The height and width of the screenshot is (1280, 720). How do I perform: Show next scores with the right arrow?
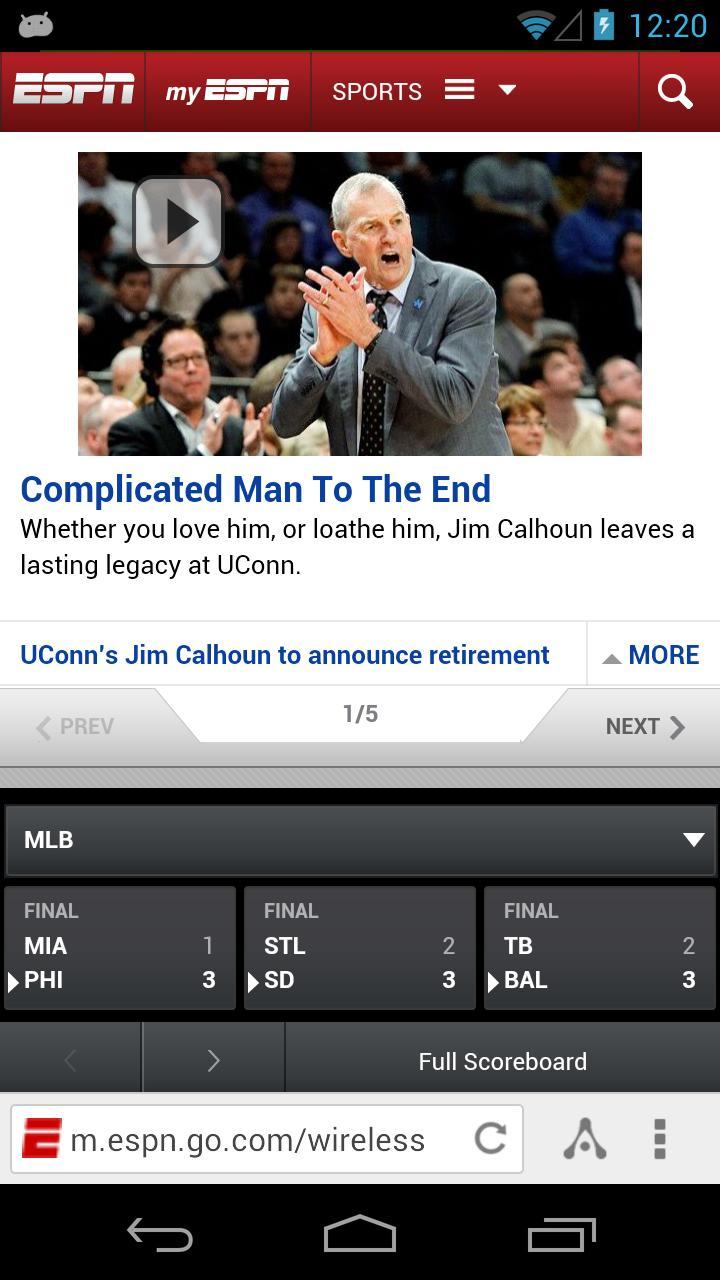(x=213, y=1061)
